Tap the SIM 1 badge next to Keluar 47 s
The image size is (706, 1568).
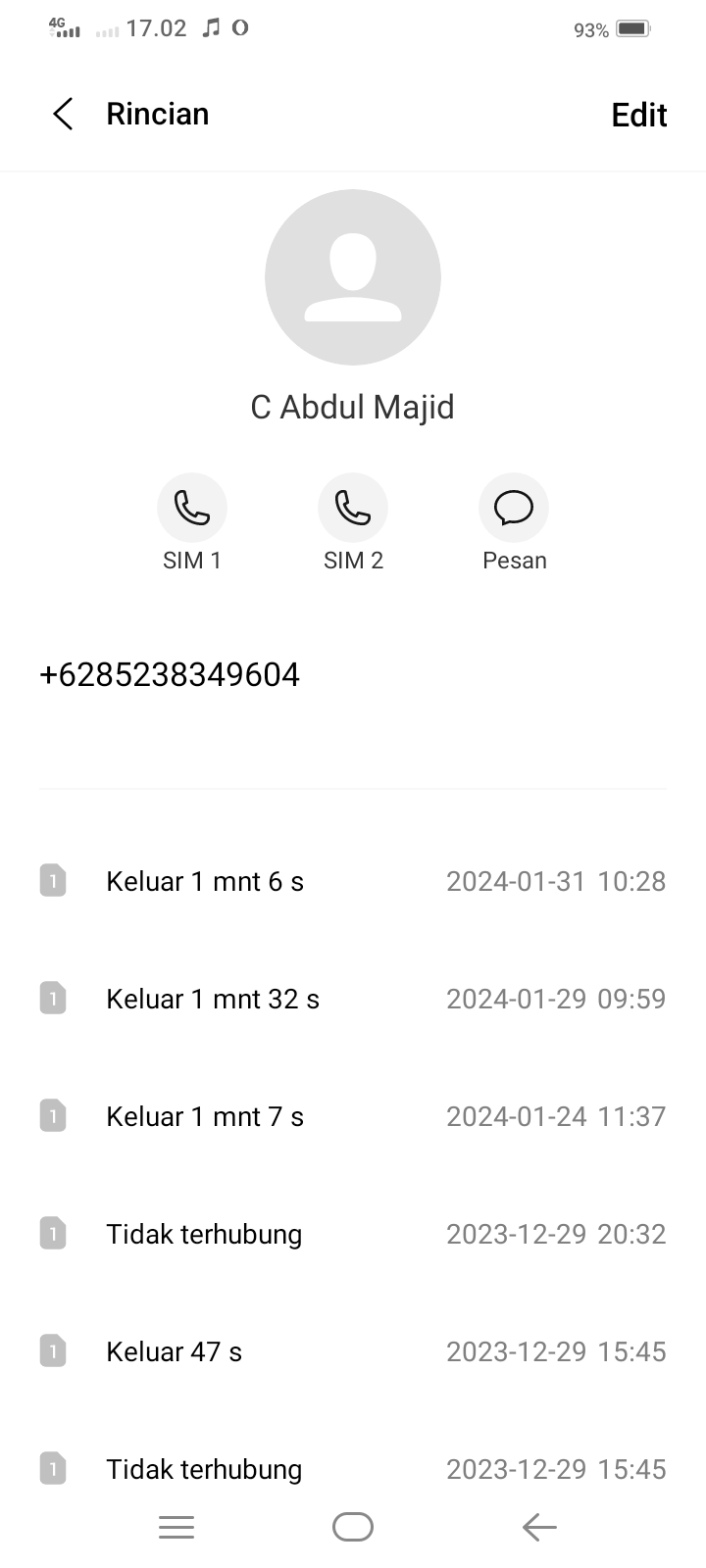point(52,1350)
